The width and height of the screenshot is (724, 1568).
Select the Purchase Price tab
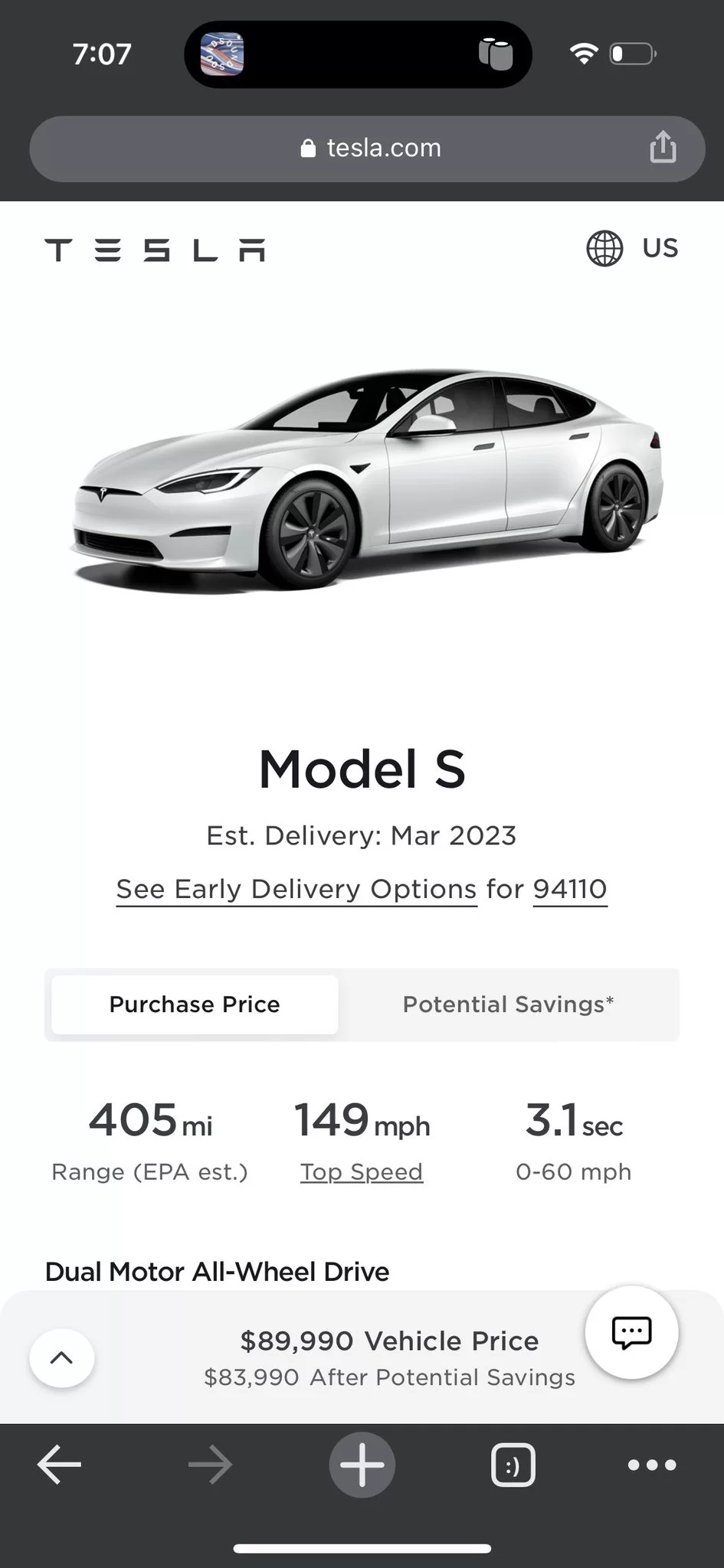click(x=195, y=1004)
